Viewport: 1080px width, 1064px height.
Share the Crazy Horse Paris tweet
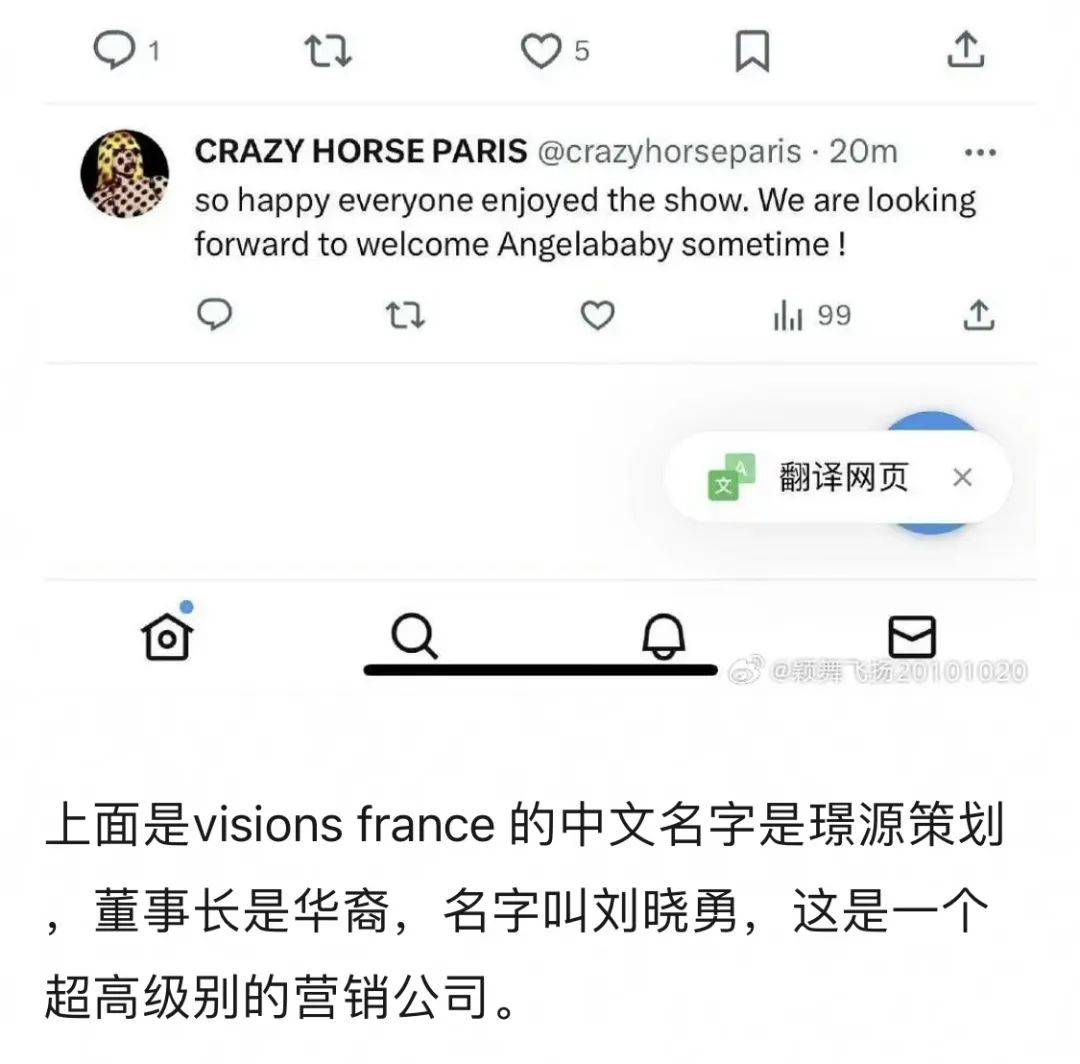pyautogui.click(x=978, y=316)
